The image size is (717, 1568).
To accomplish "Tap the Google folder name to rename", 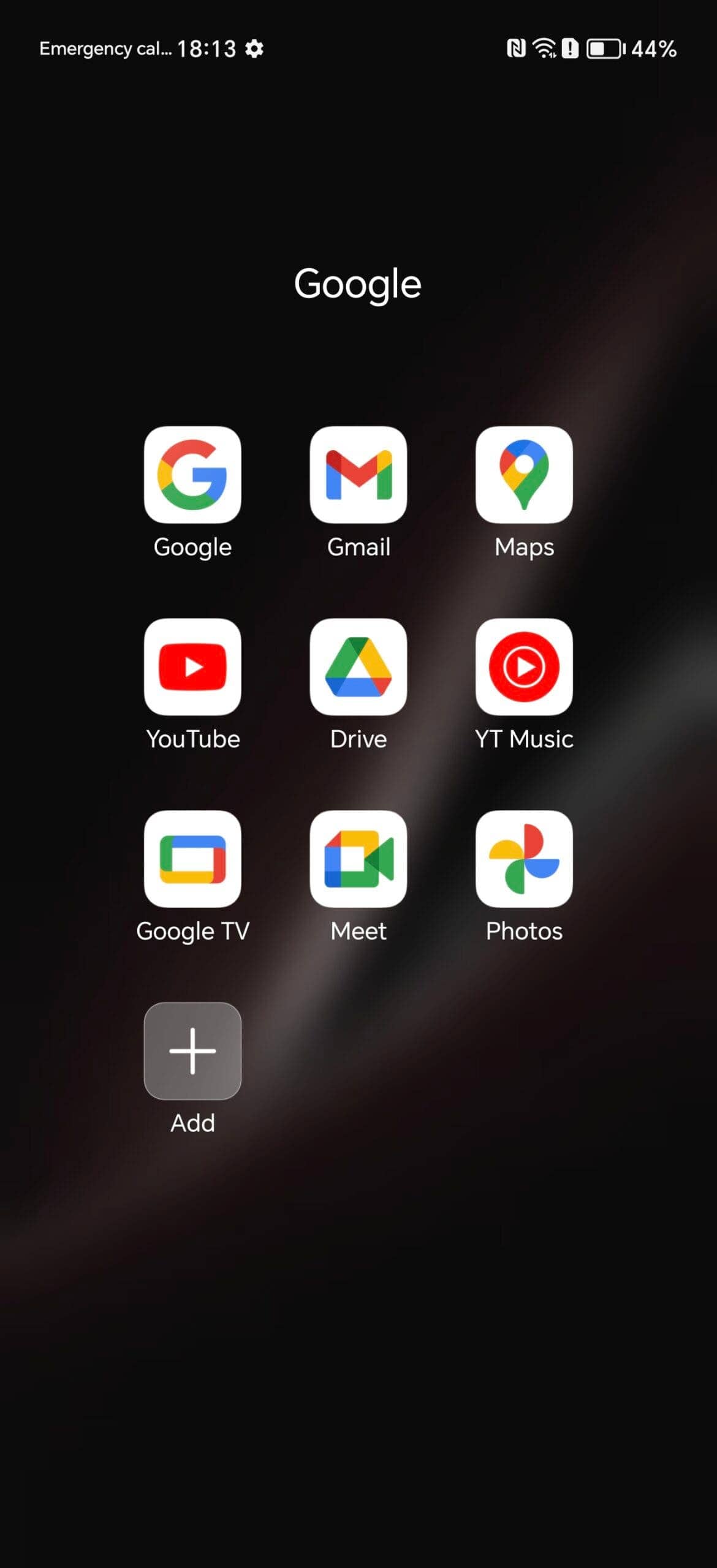I will (x=358, y=285).
